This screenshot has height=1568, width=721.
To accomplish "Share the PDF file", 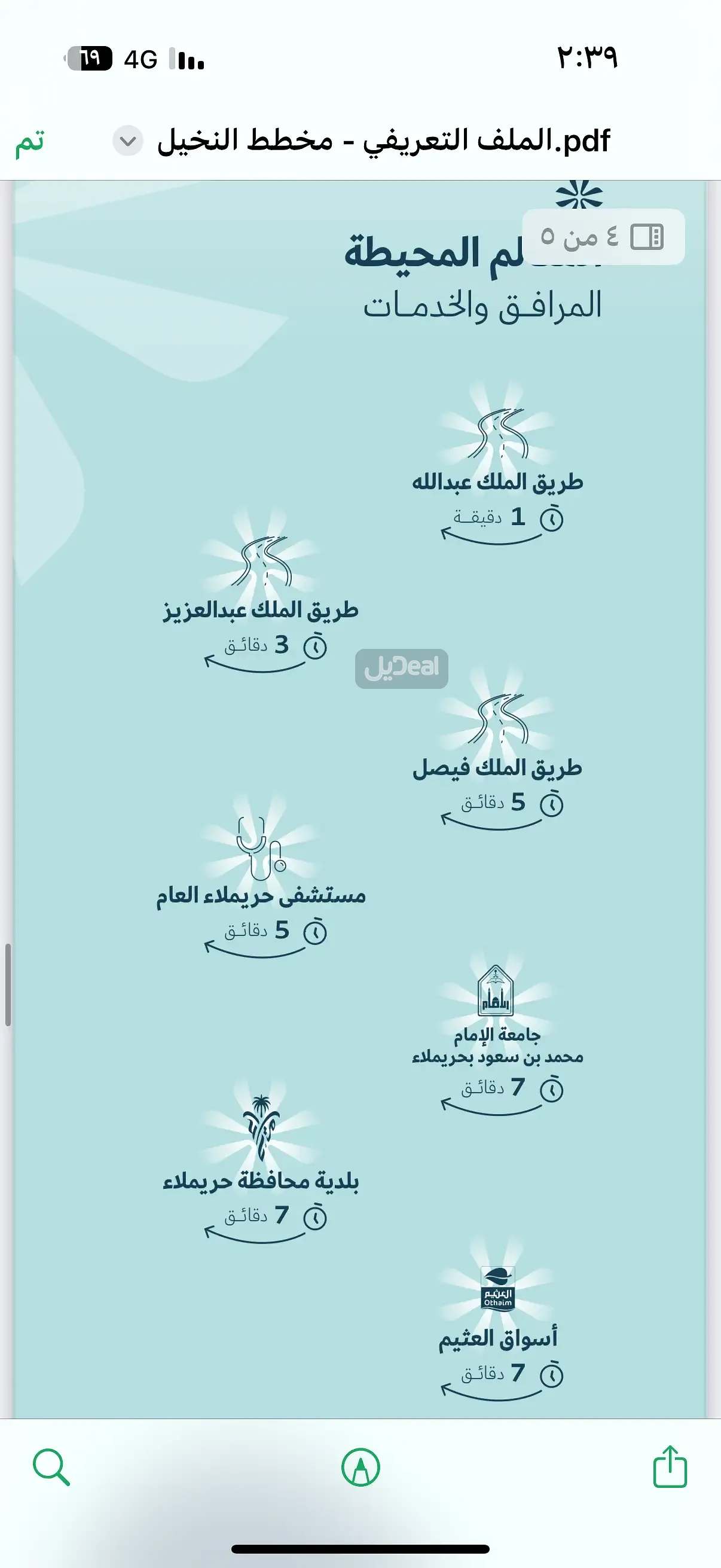I will coord(670,1466).
